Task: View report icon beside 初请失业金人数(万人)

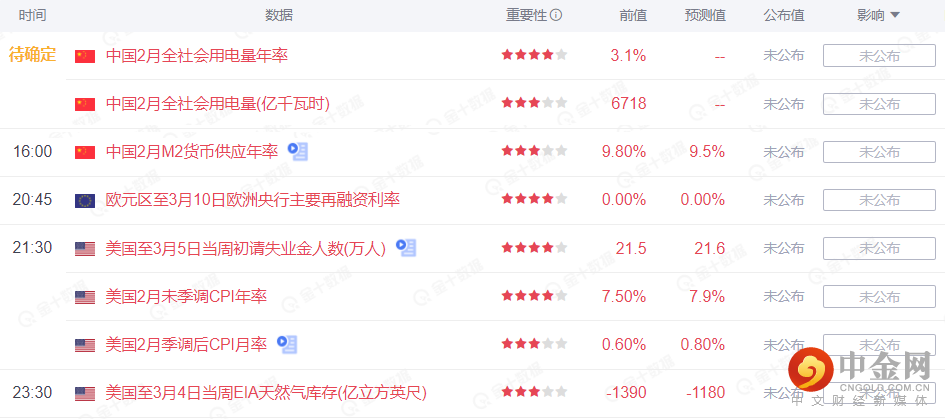Action: (x=405, y=247)
